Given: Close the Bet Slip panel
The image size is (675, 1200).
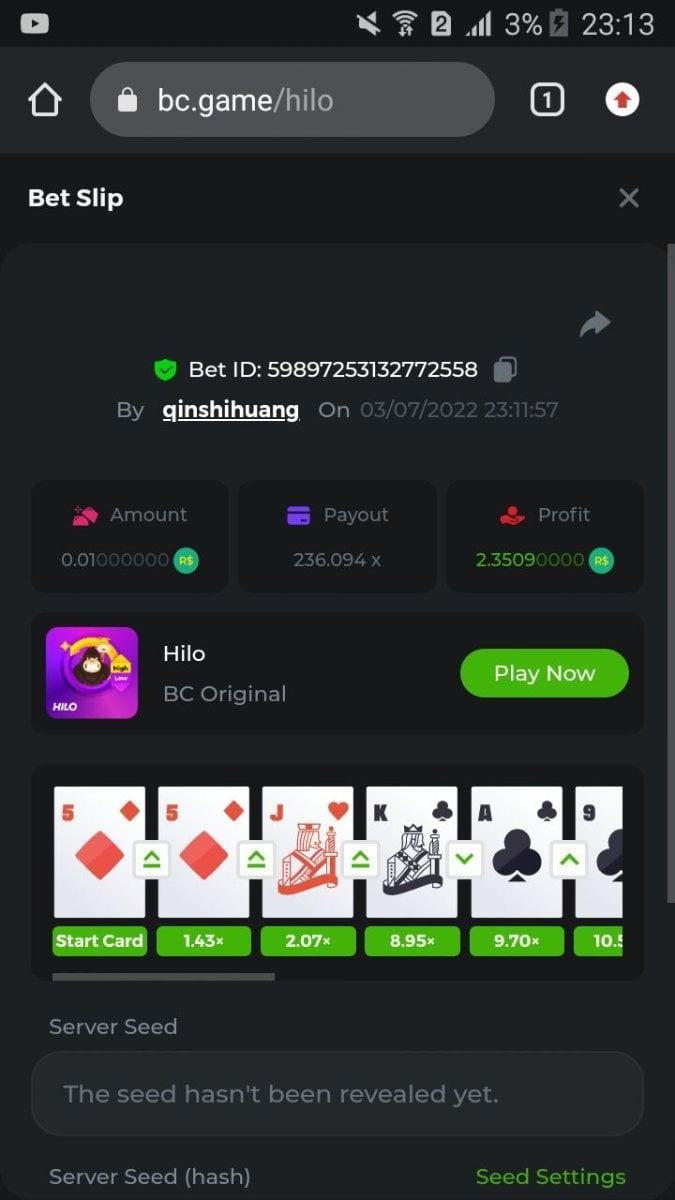Looking at the screenshot, I should click(x=628, y=198).
